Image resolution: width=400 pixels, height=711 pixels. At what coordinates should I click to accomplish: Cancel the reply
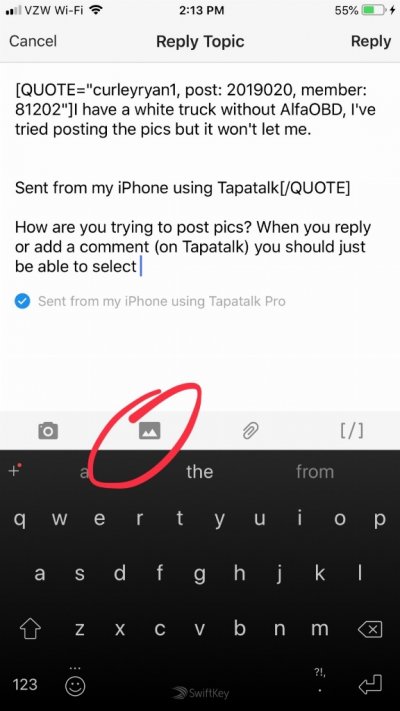point(33,41)
